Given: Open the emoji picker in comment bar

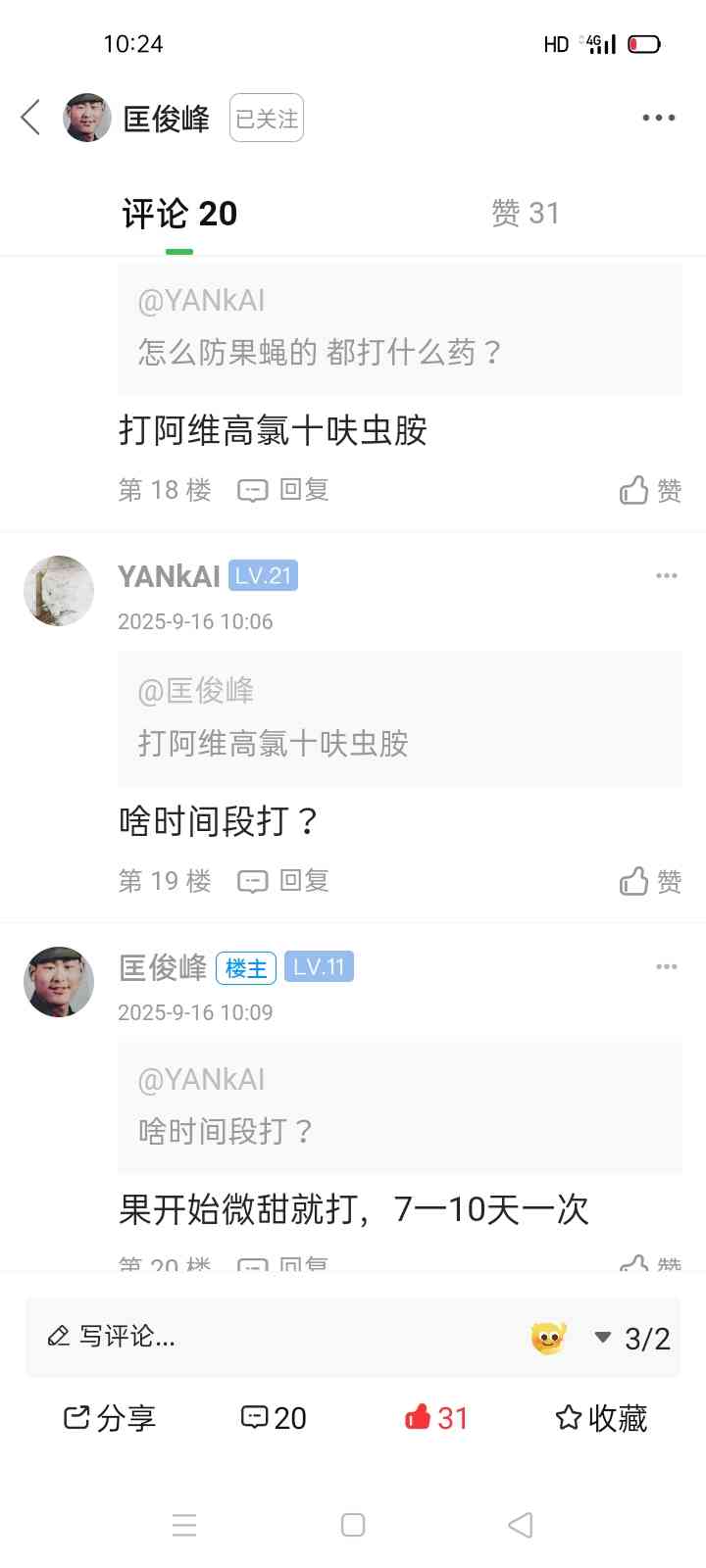Looking at the screenshot, I should (x=549, y=1338).
